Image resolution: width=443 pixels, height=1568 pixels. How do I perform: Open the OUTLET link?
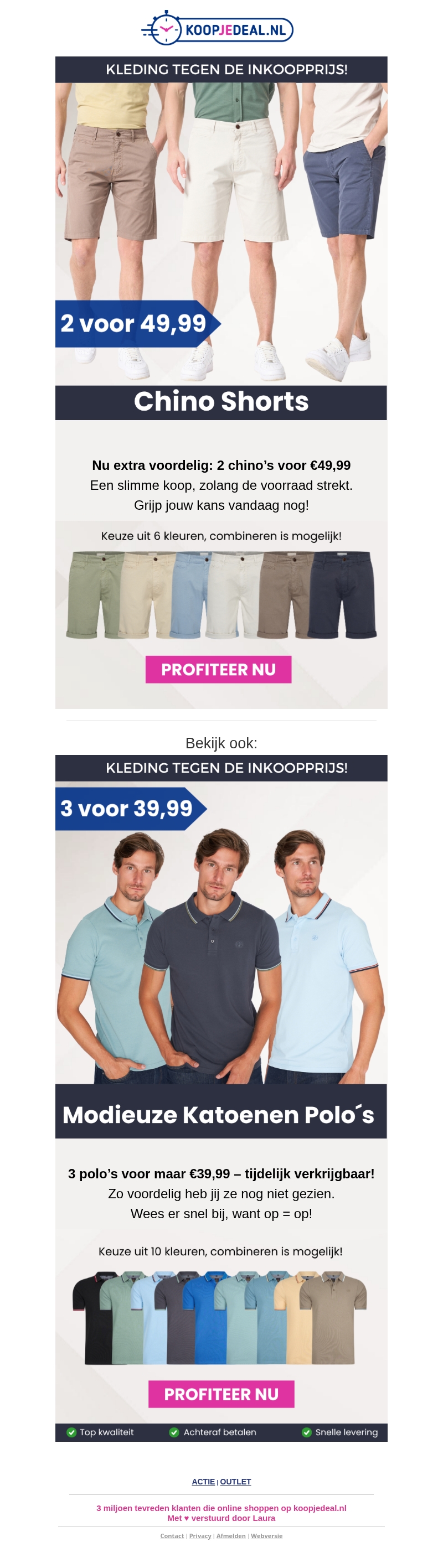(x=235, y=1481)
